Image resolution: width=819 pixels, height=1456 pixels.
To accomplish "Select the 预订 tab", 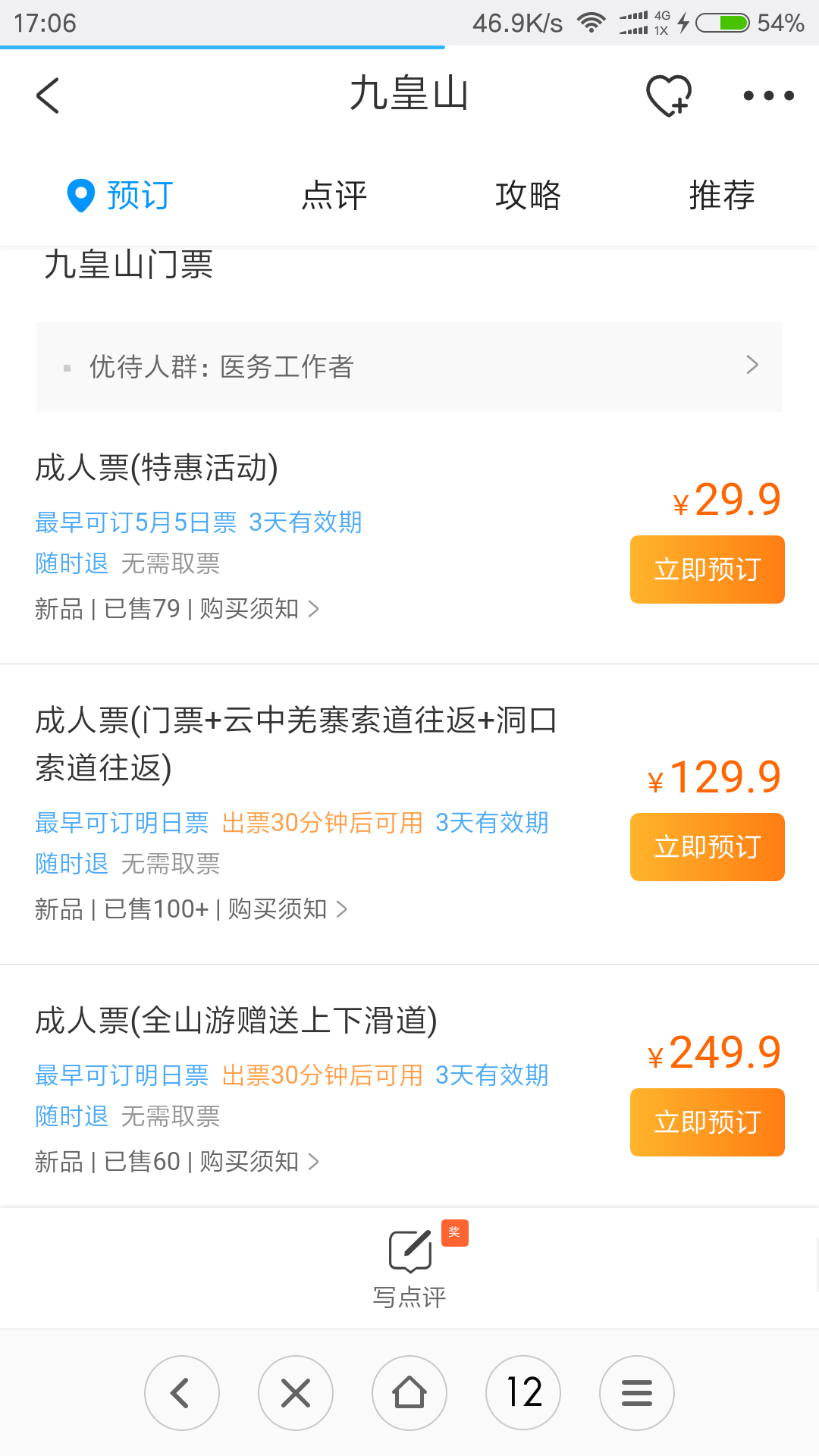I will click(x=121, y=196).
